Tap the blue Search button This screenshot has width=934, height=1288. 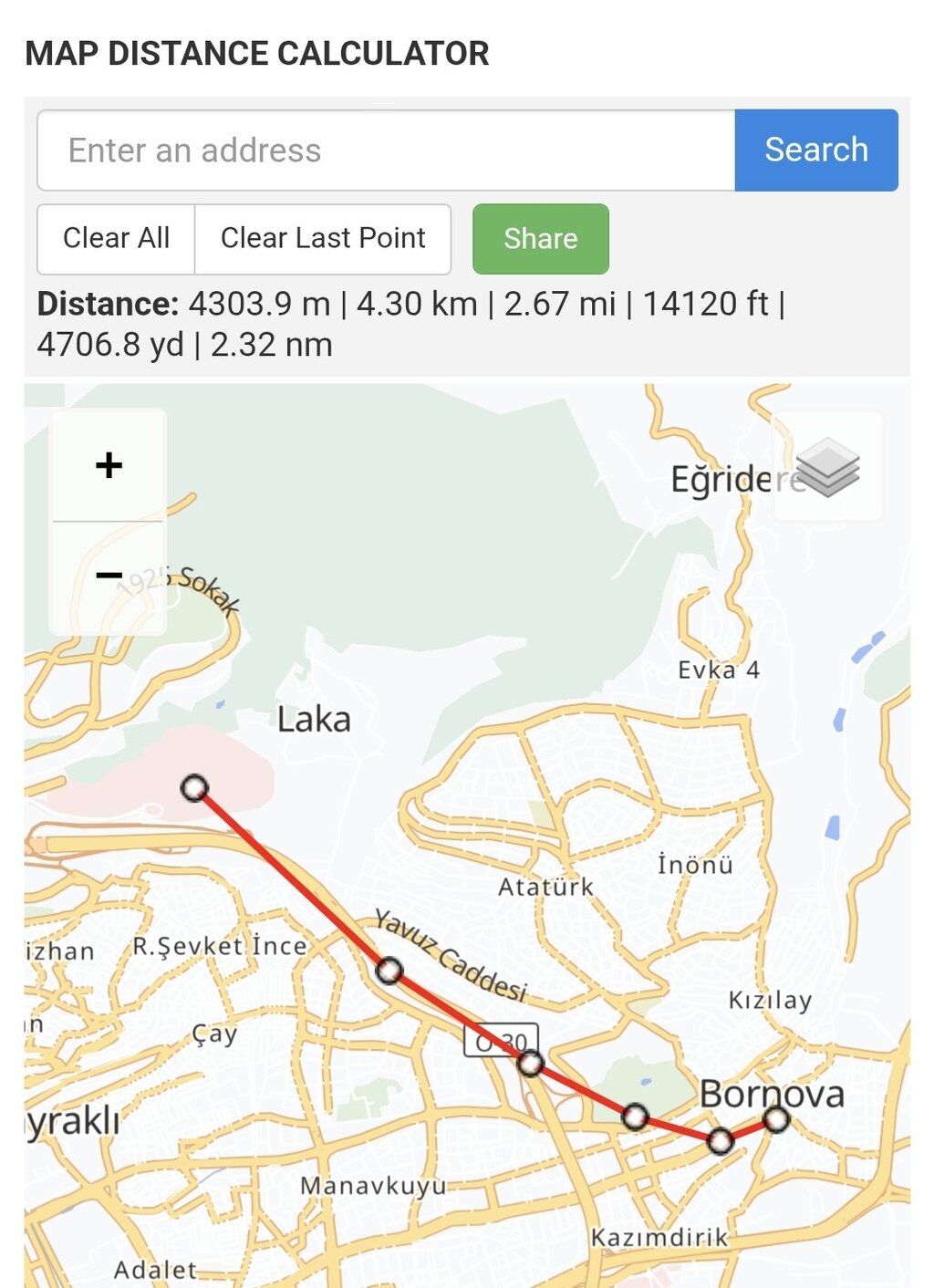(815, 151)
